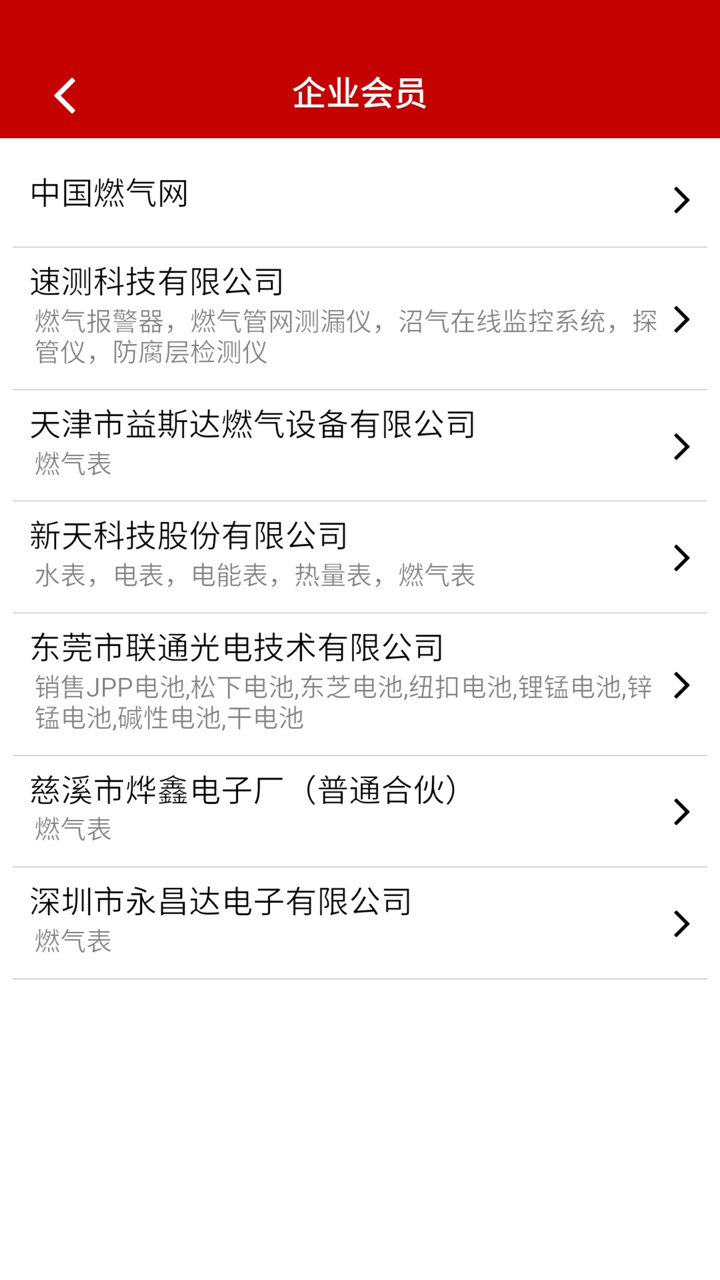
Task: Expand the arrow for 天津市益斯达燃气设备有限公司
Action: 682,447
